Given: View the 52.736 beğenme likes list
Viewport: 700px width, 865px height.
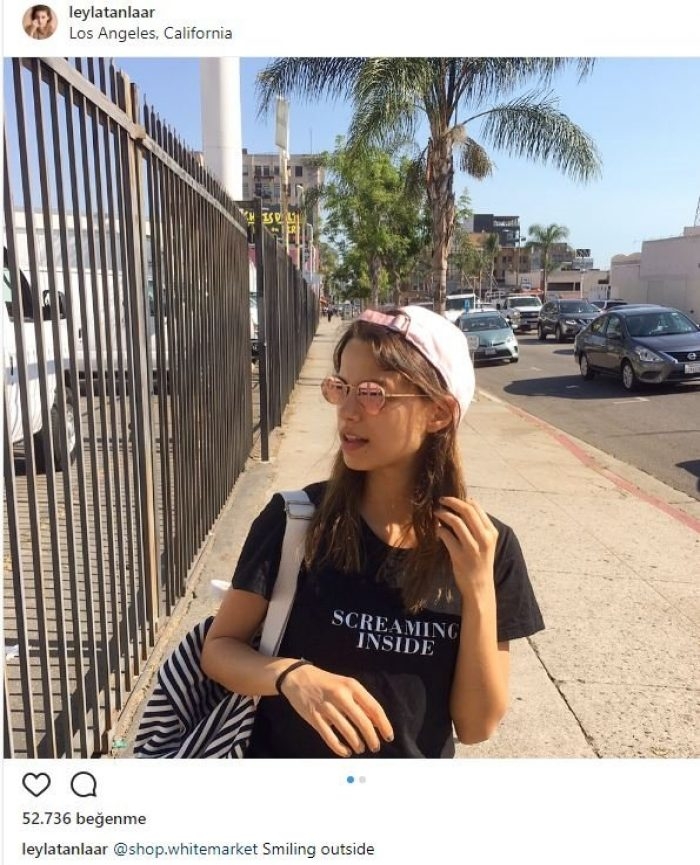Looking at the screenshot, I should click(84, 819).
